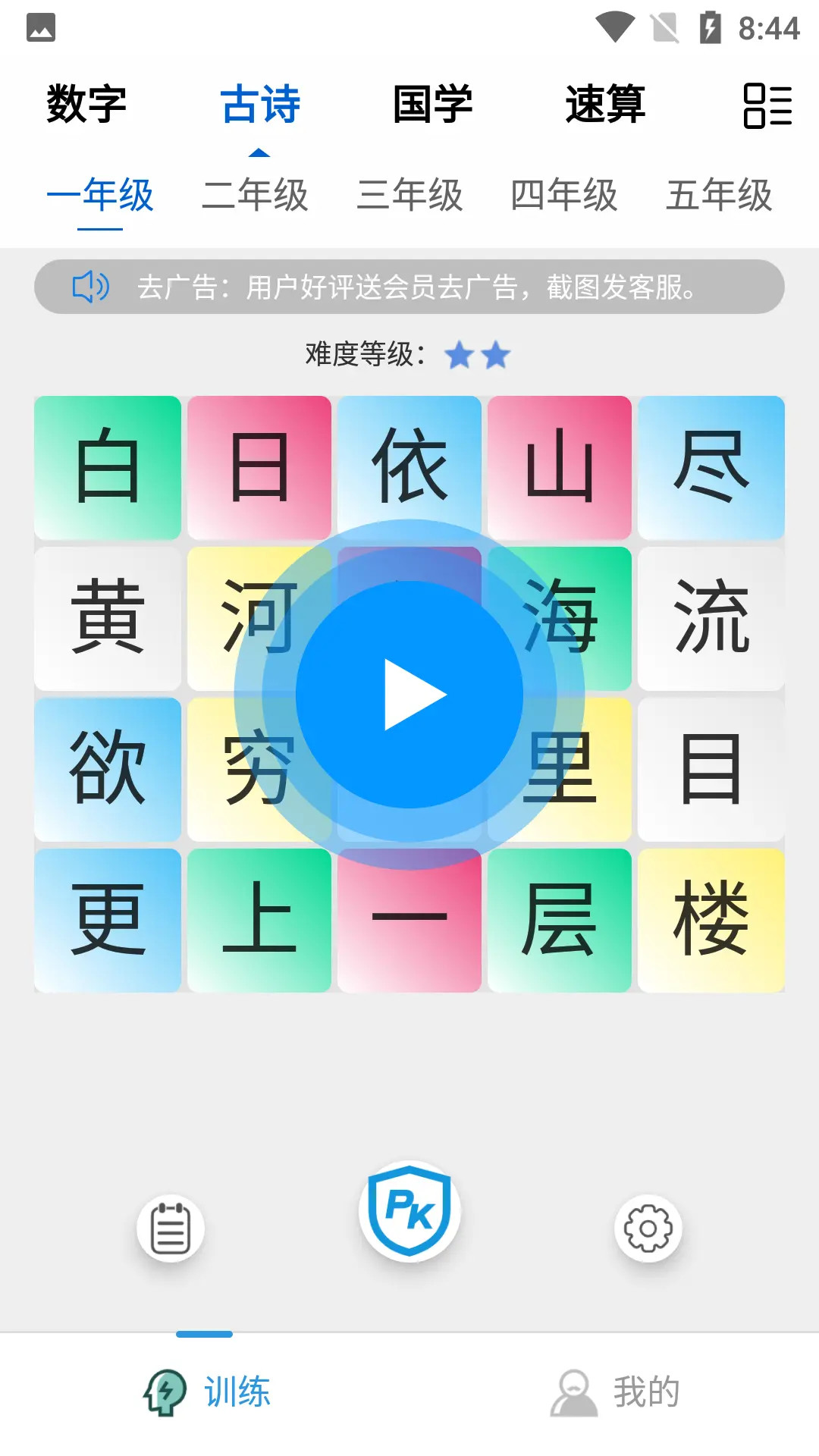Go to the 我的 tab
The height and width of the screenshot is (1456, 819).
click(616, 1392)
